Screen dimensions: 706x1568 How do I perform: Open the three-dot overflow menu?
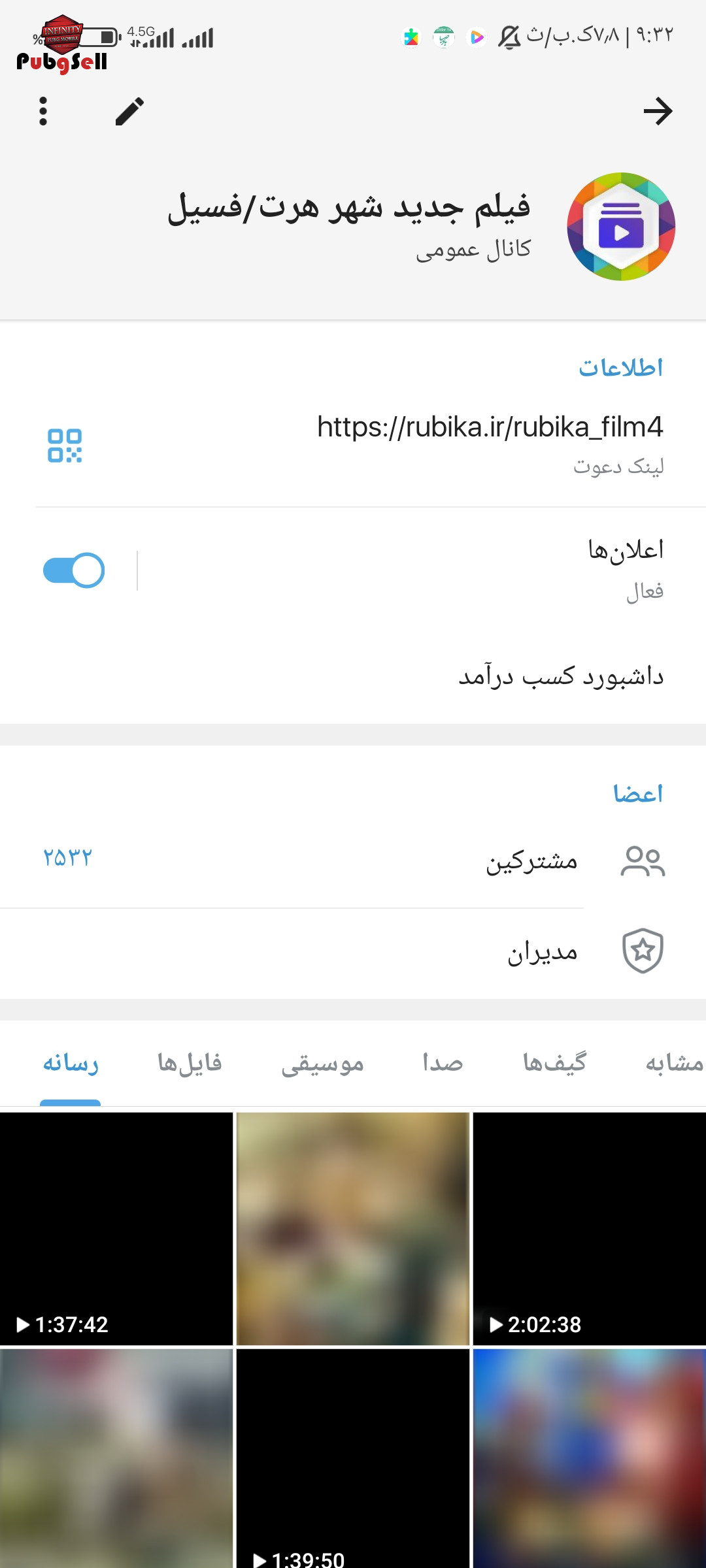[43, 111]
